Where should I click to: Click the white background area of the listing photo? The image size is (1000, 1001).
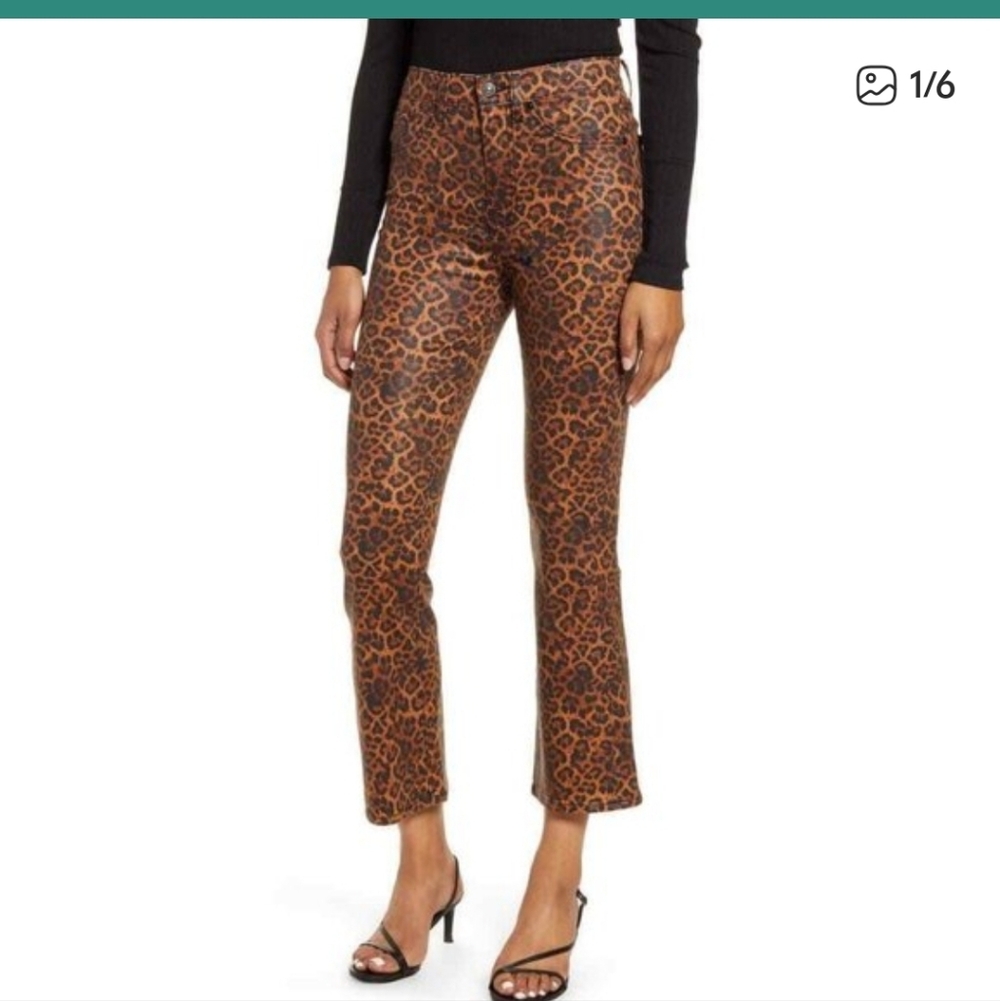pos(150,600)
